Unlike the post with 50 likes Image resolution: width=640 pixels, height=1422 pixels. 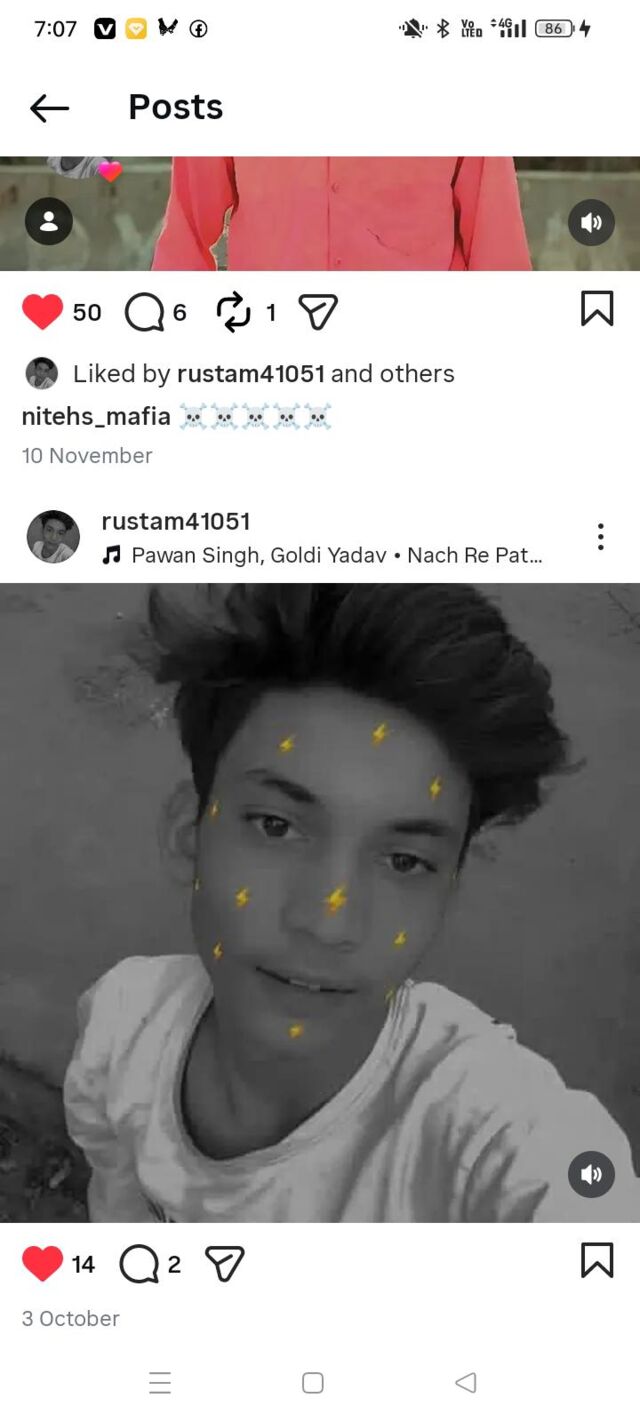pos(42,313)
